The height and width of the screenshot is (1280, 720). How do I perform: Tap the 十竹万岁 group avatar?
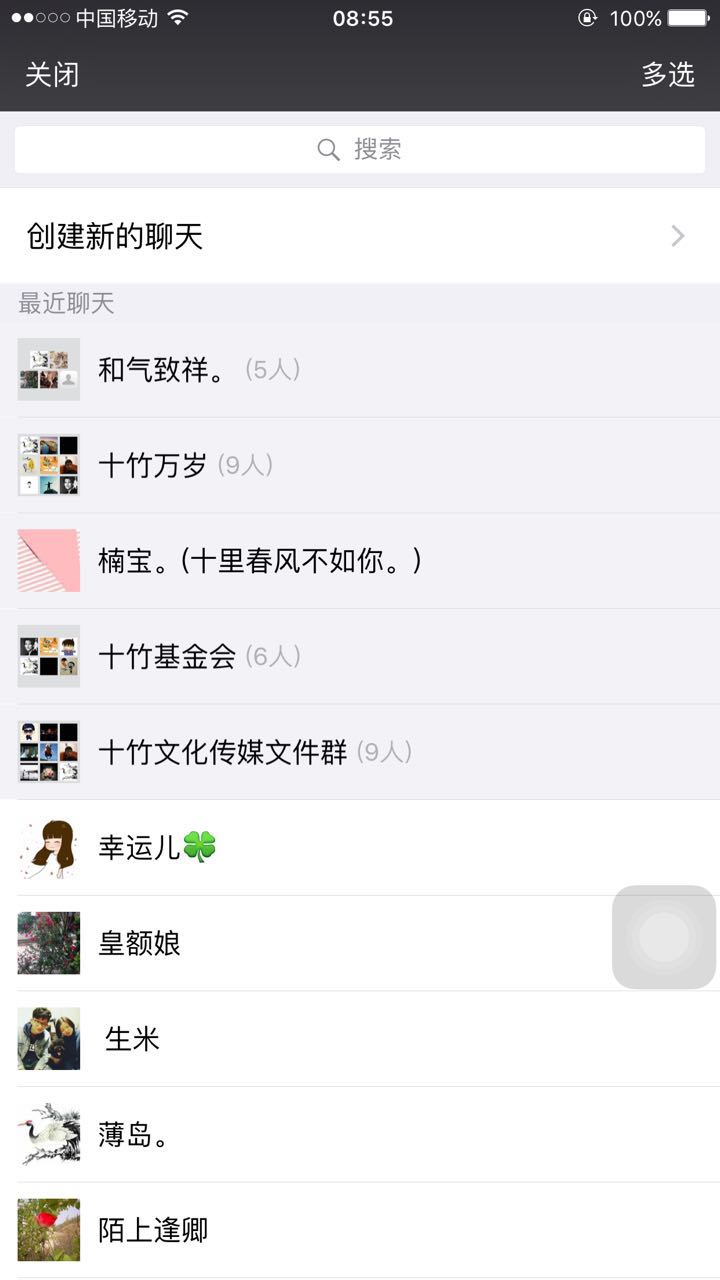click(x=48, y=465)
